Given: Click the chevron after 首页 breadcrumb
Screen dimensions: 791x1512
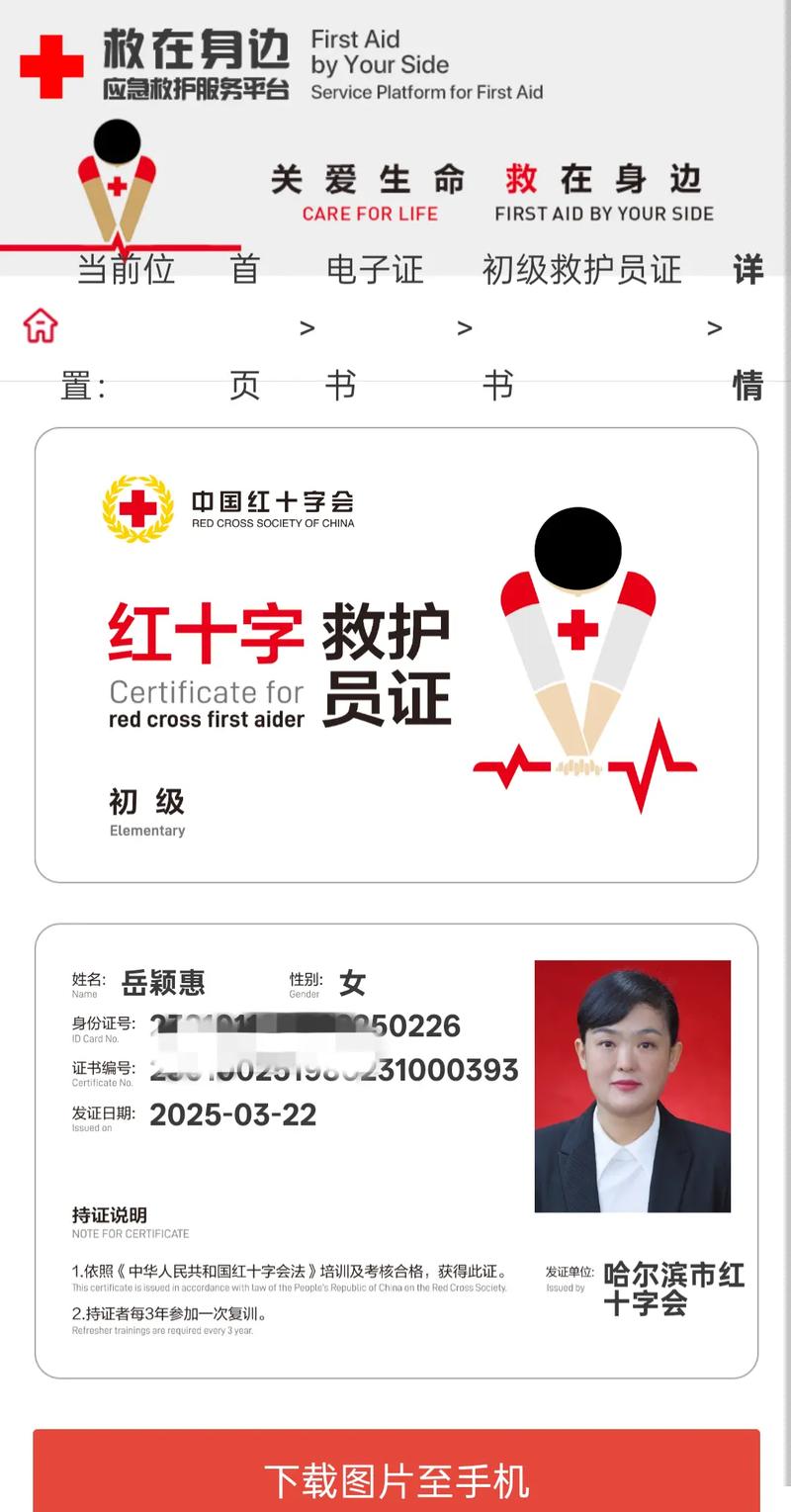Looking at the screenshot, I should coord(307,328).
